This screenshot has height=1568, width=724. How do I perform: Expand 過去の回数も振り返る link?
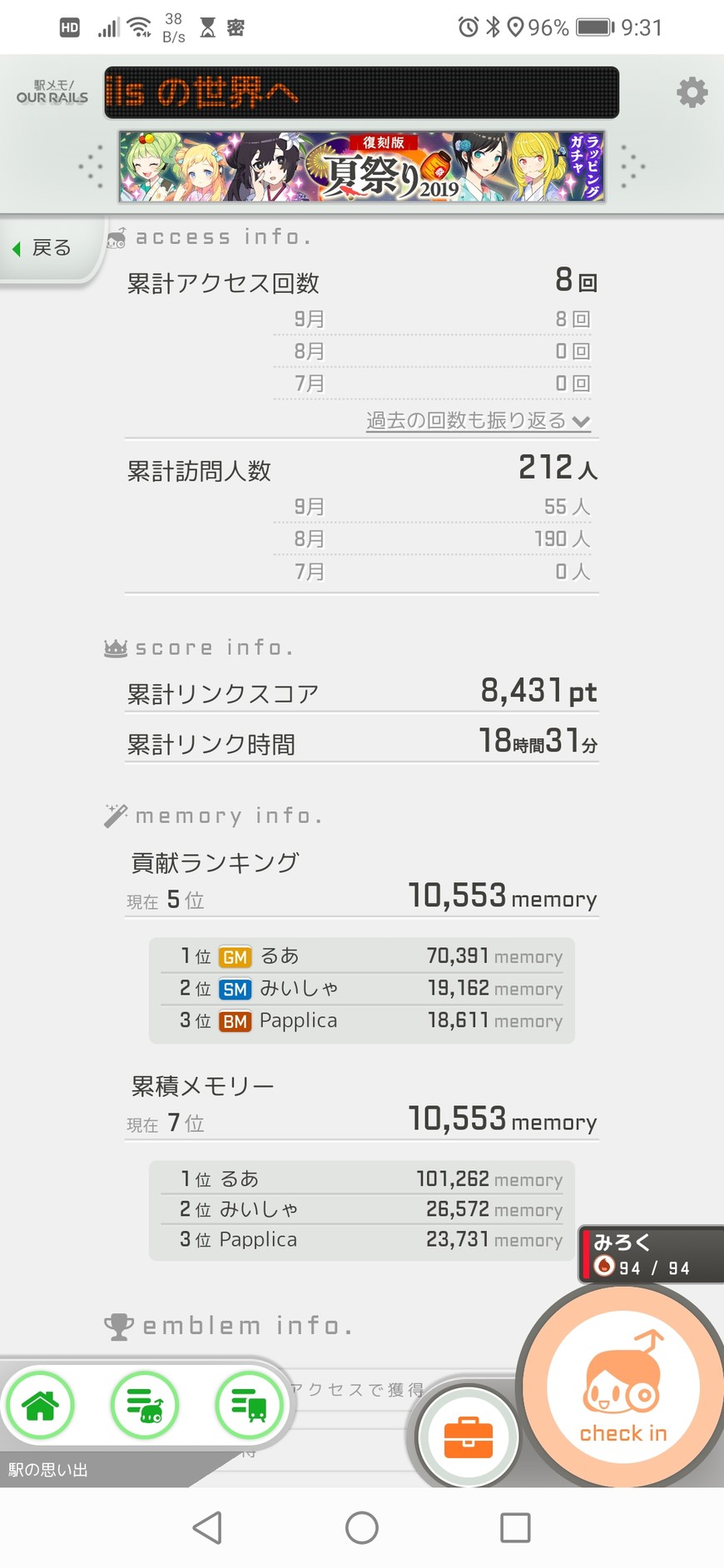[478, 421]
